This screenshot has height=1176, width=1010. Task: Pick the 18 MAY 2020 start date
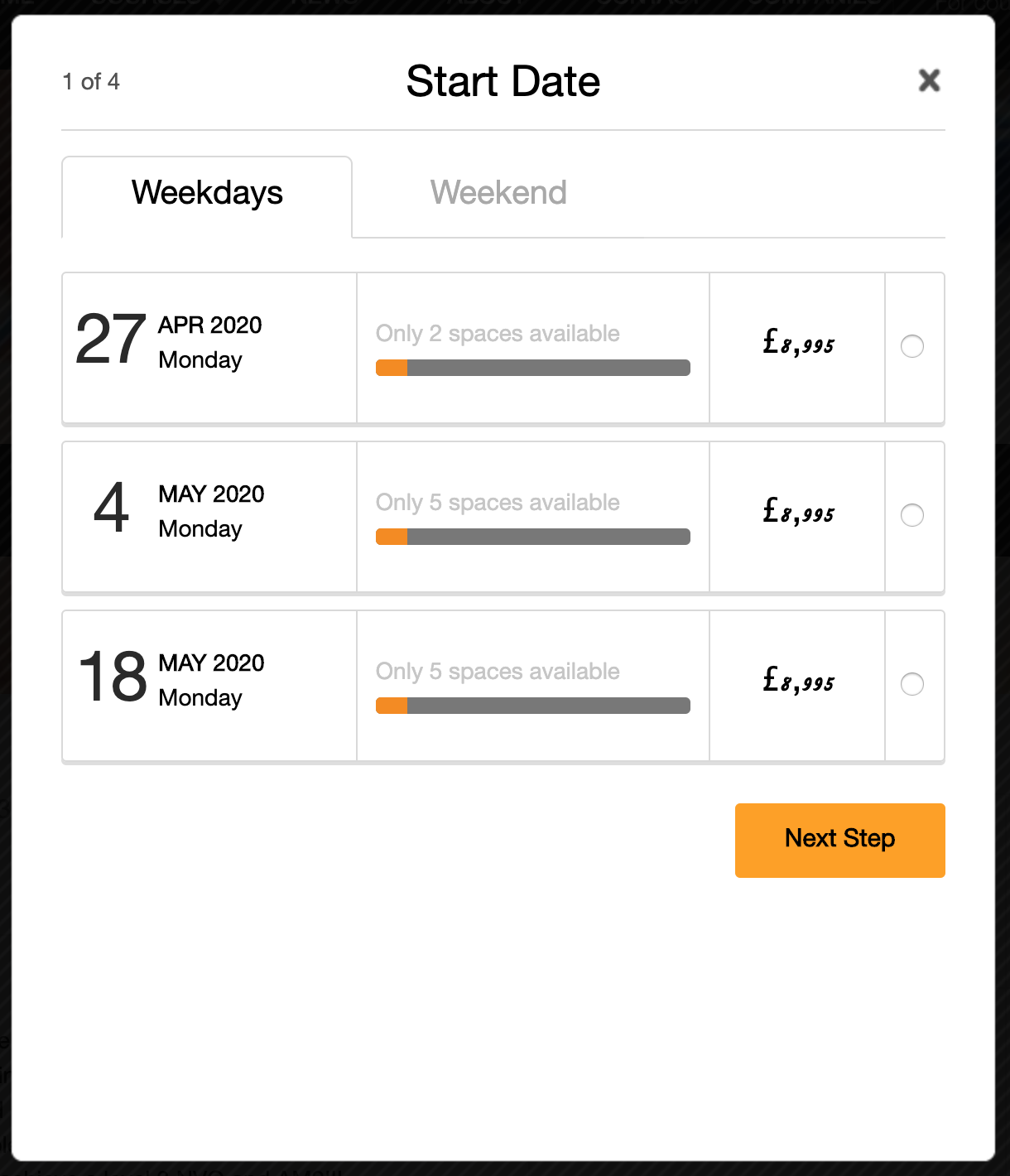[x=911, y=684]
